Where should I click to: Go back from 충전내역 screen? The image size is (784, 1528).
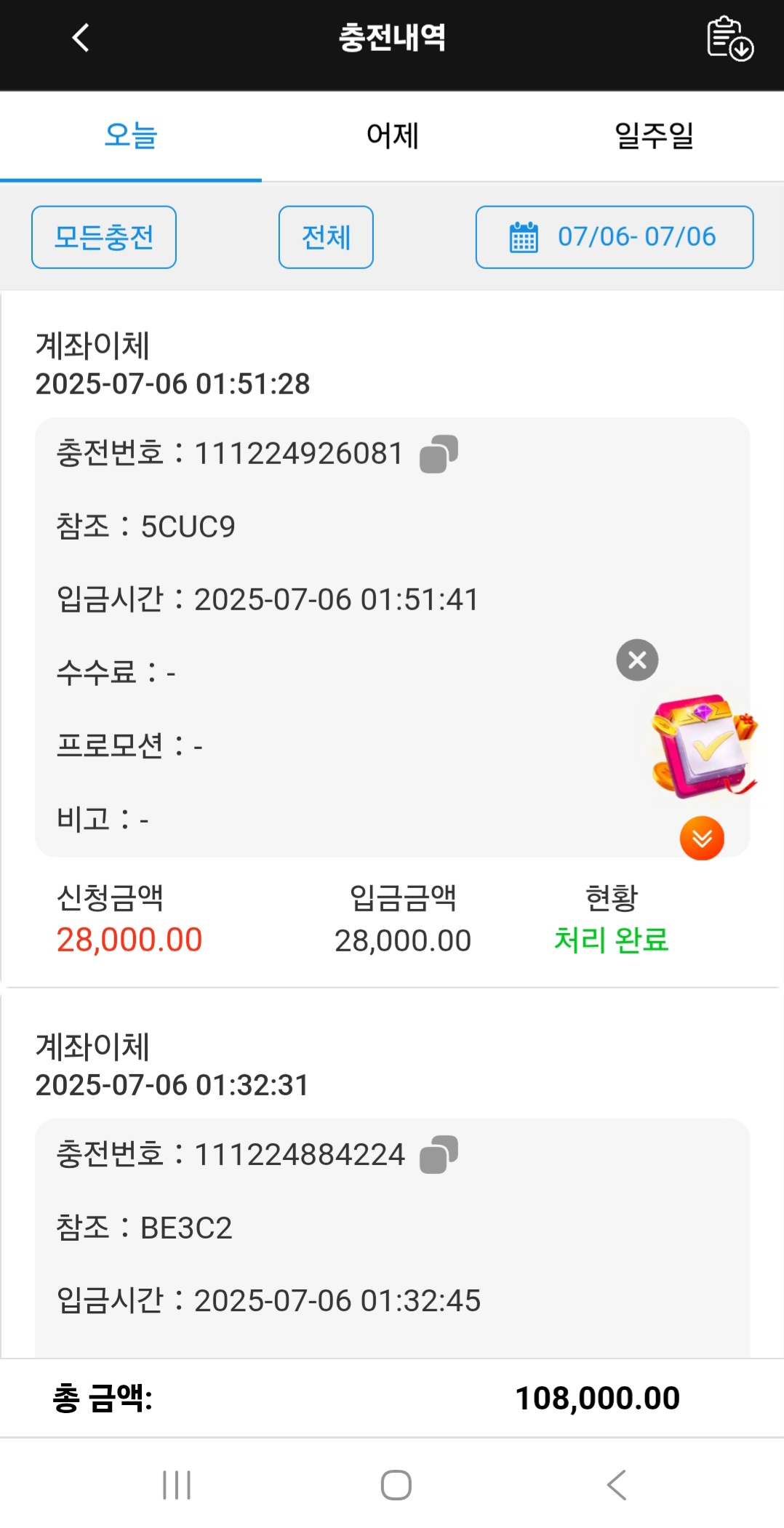[x=81, y=38]
